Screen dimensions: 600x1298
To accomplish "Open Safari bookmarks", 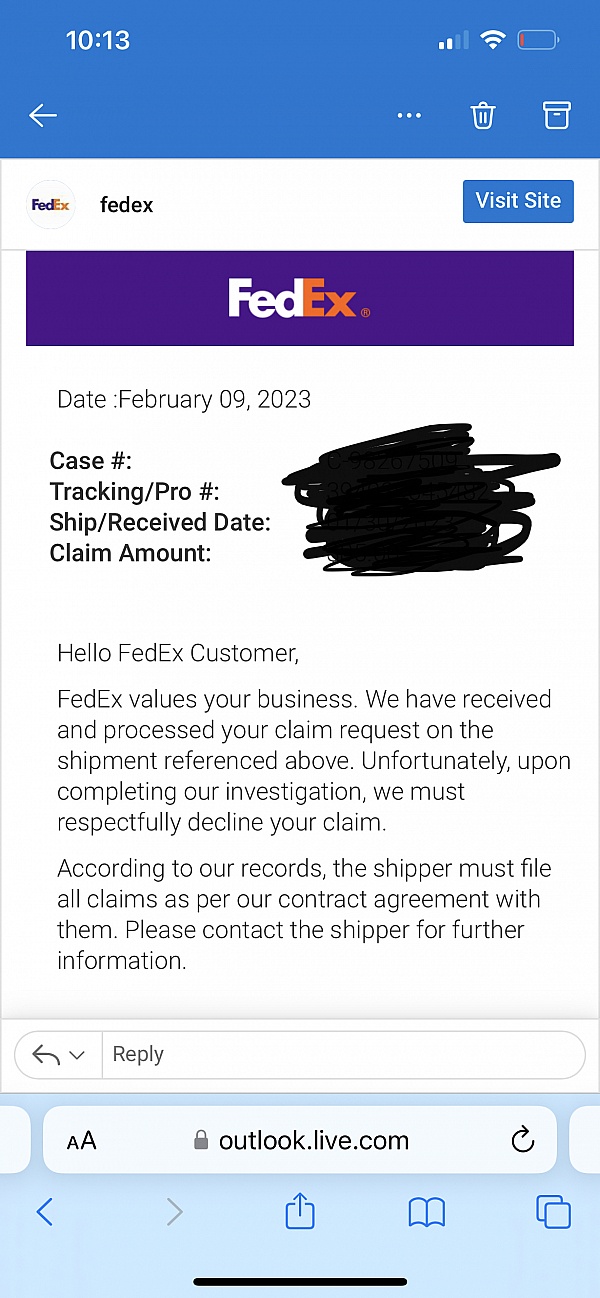I will (x=427, y=1213).
